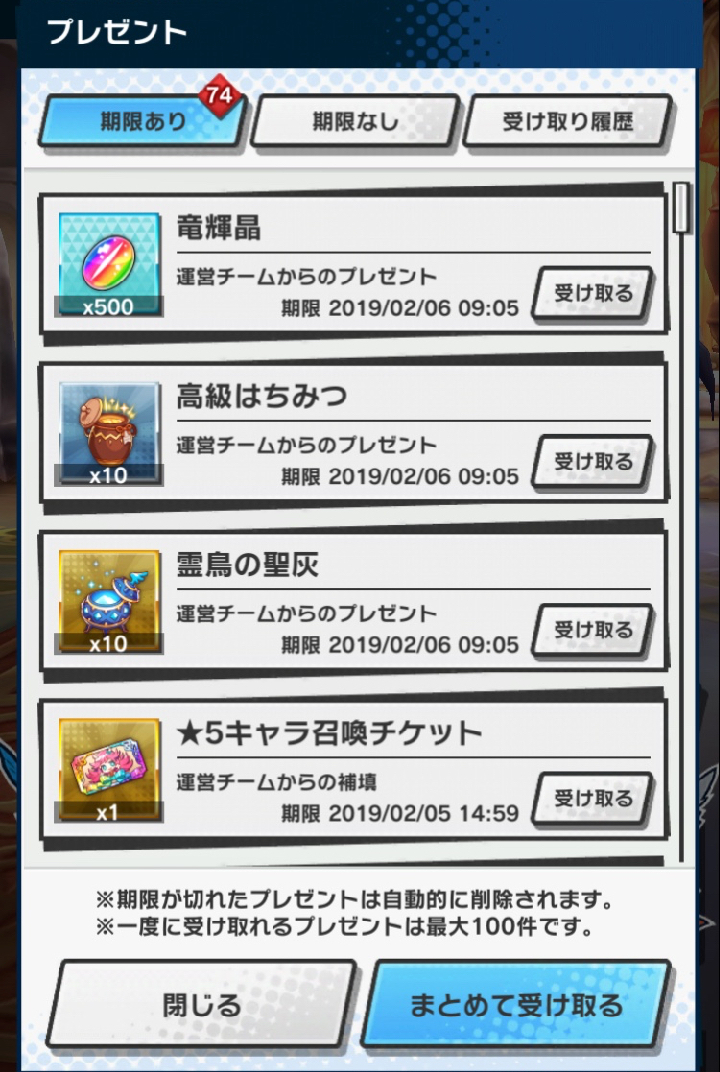Claim the 霊鳥の聖灰 present with 受け取る
Screen dimensions: 720x1072
(594, 630)
